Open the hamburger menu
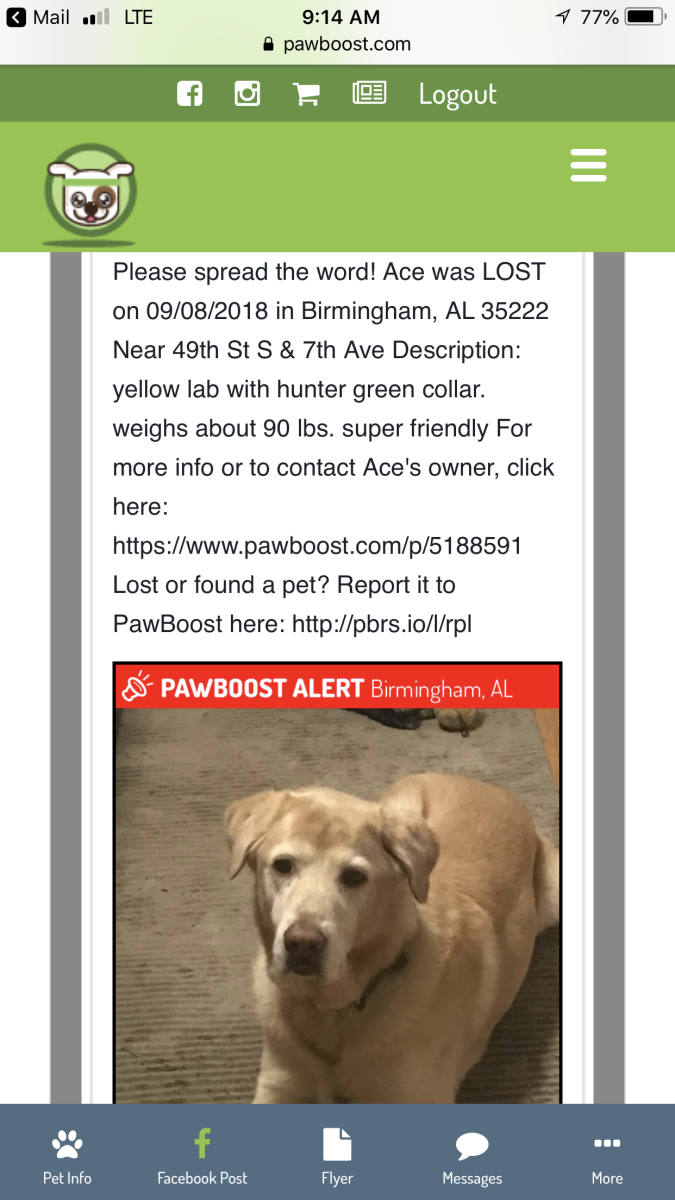Image resolution: width=675 pixels, height=1200 pixels. [589, 165]
